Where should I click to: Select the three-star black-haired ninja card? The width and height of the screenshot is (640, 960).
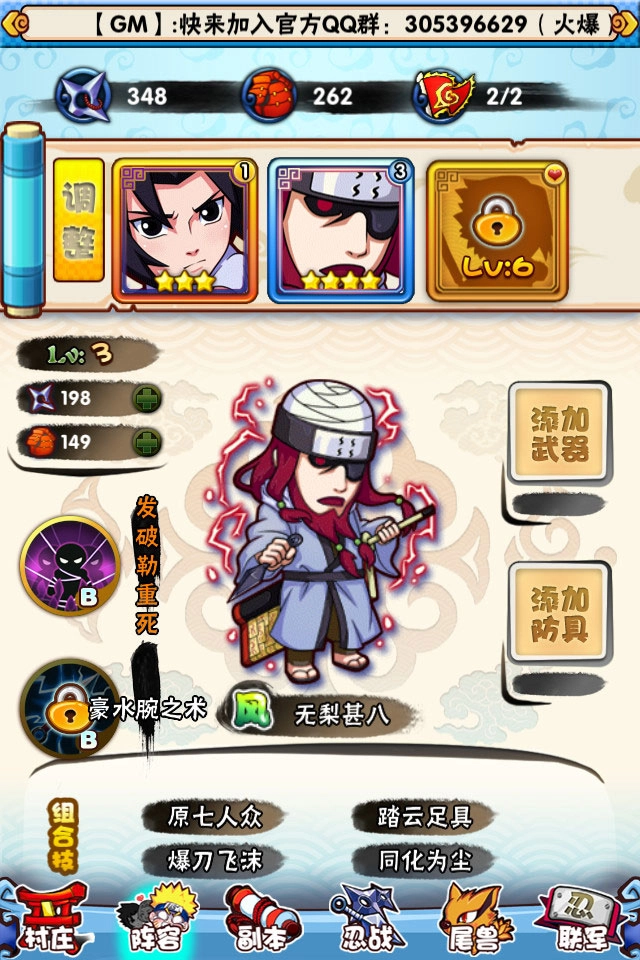(x=185, y=230)
